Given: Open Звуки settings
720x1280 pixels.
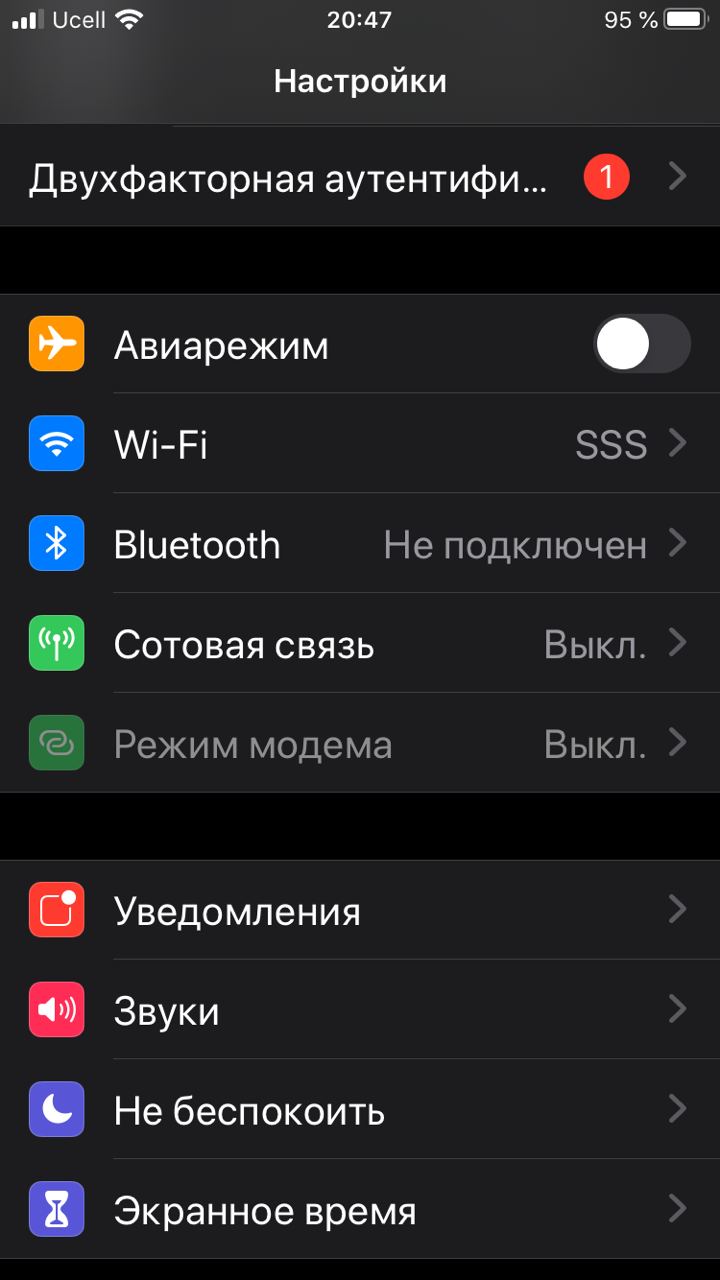Looking at the screenshot, I should [360, 1011].
